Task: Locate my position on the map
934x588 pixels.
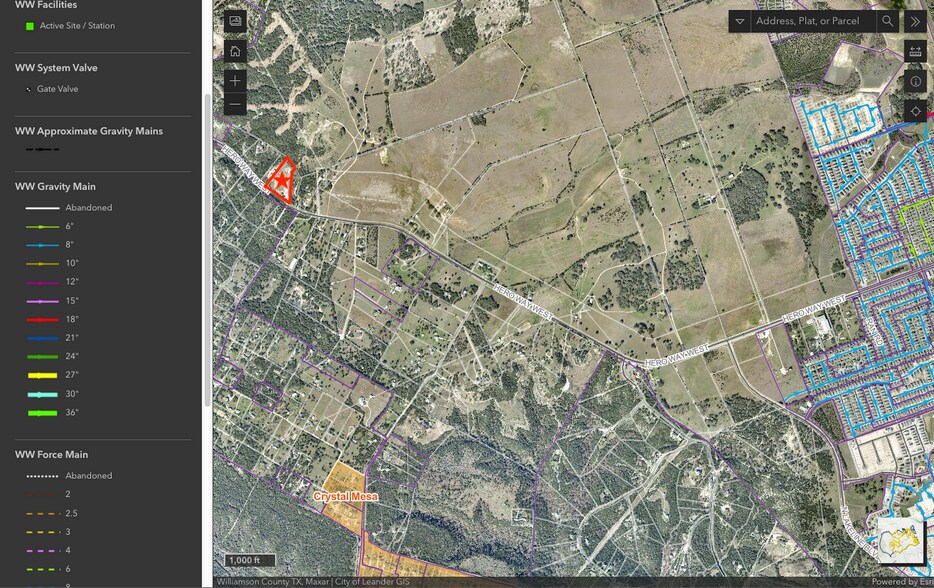Action: (x=915, y=110)
